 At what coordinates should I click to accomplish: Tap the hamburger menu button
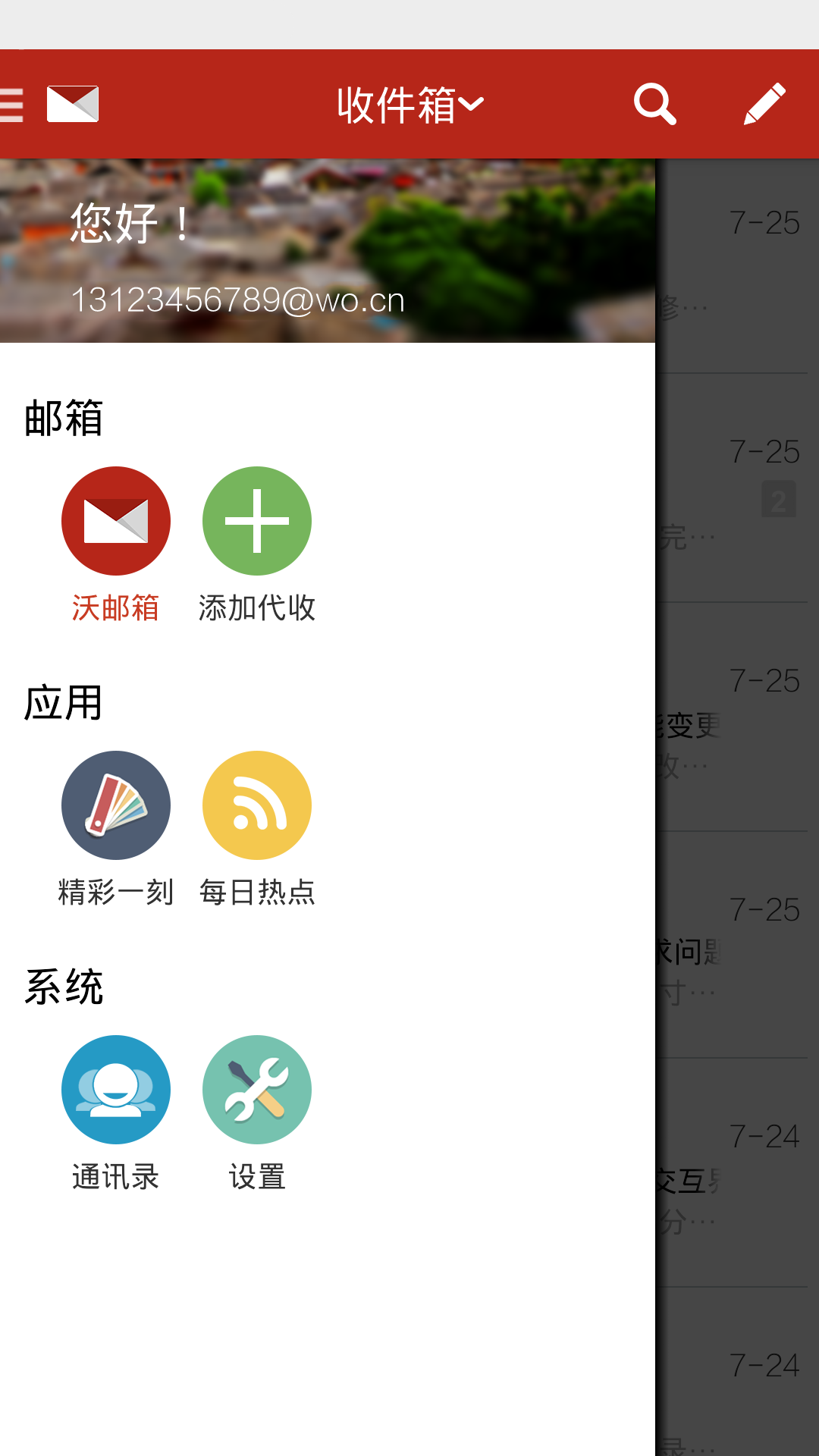[11, 105]
